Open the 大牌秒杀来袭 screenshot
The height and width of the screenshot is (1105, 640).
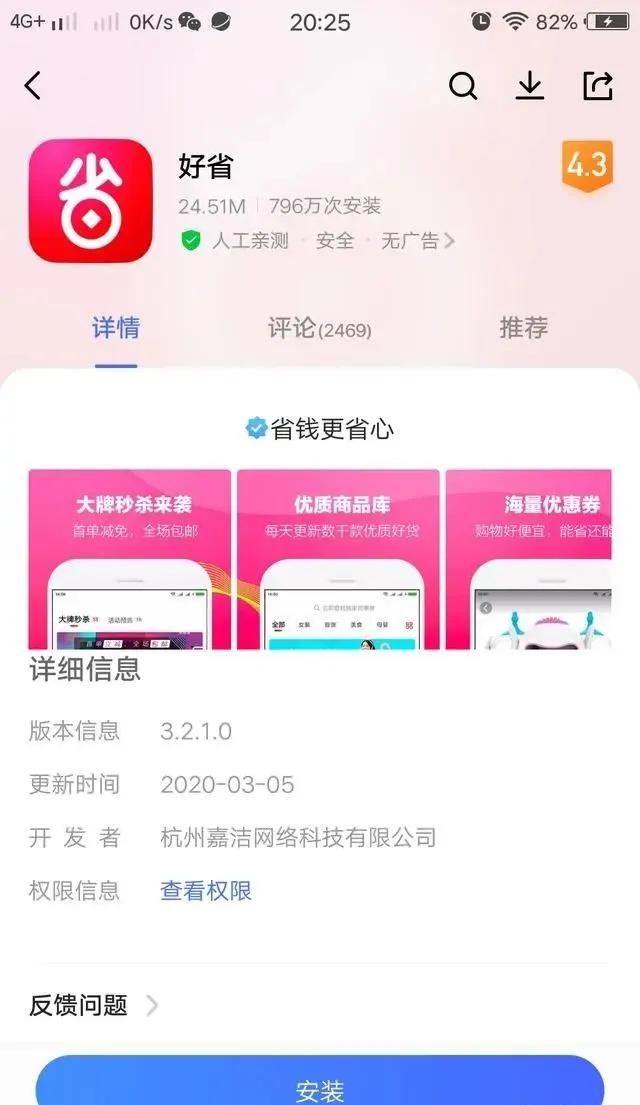pos(130,559)
